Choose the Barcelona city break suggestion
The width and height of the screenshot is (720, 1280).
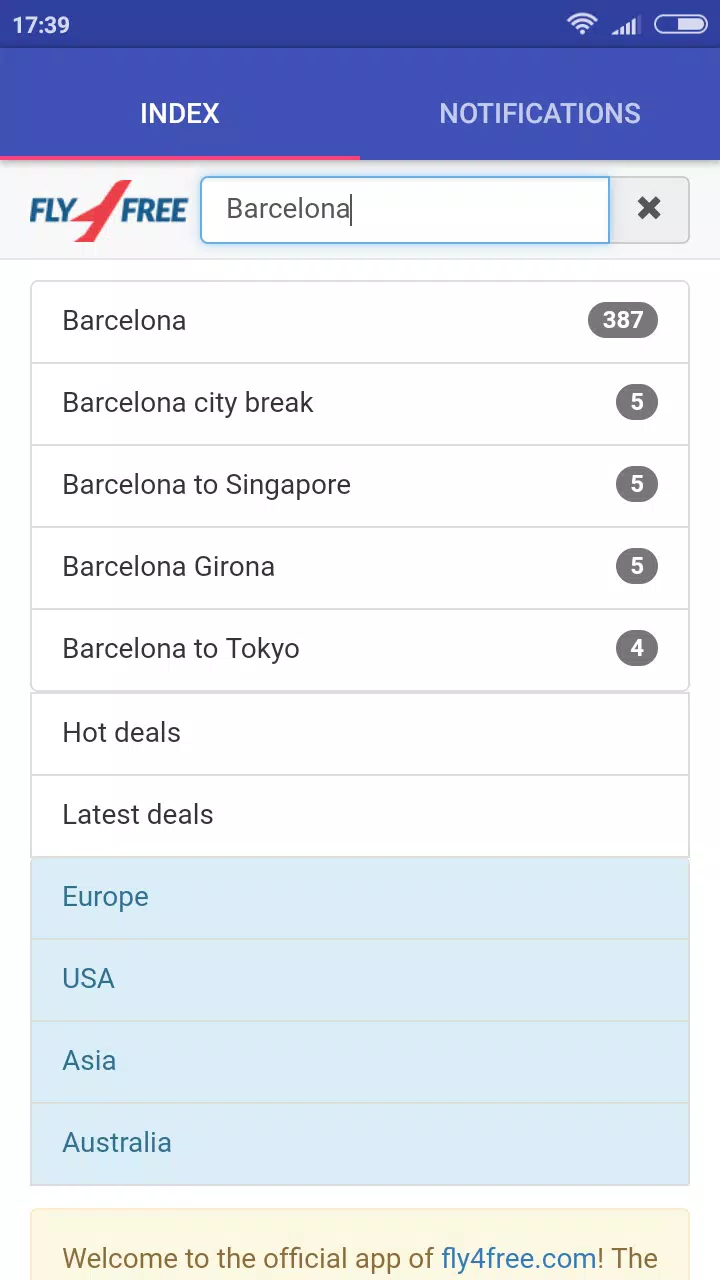[360, 403]
